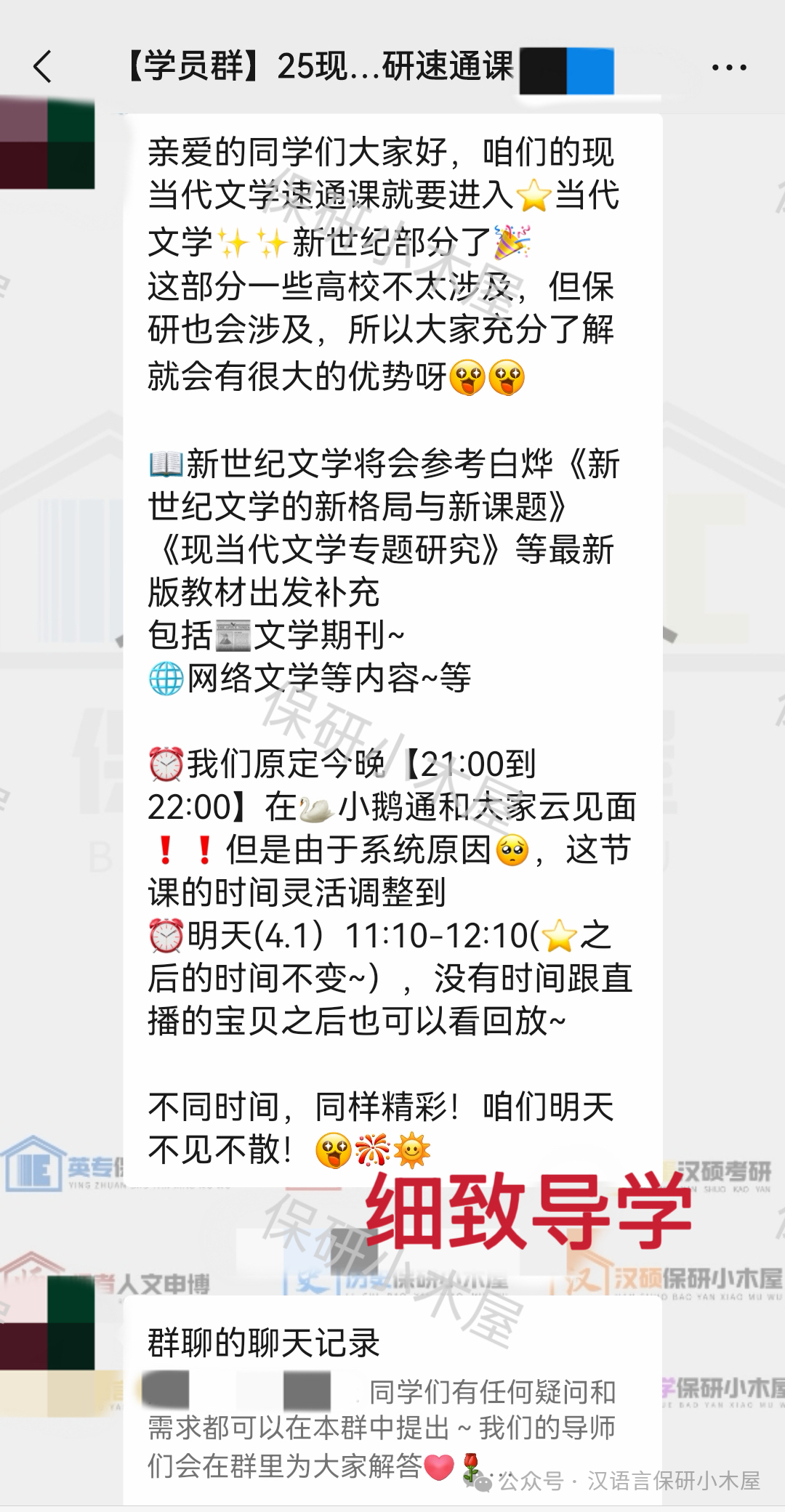Go back from the group chat
Image resolution: width=785 pixels, height=1512 pixels.
44,67
